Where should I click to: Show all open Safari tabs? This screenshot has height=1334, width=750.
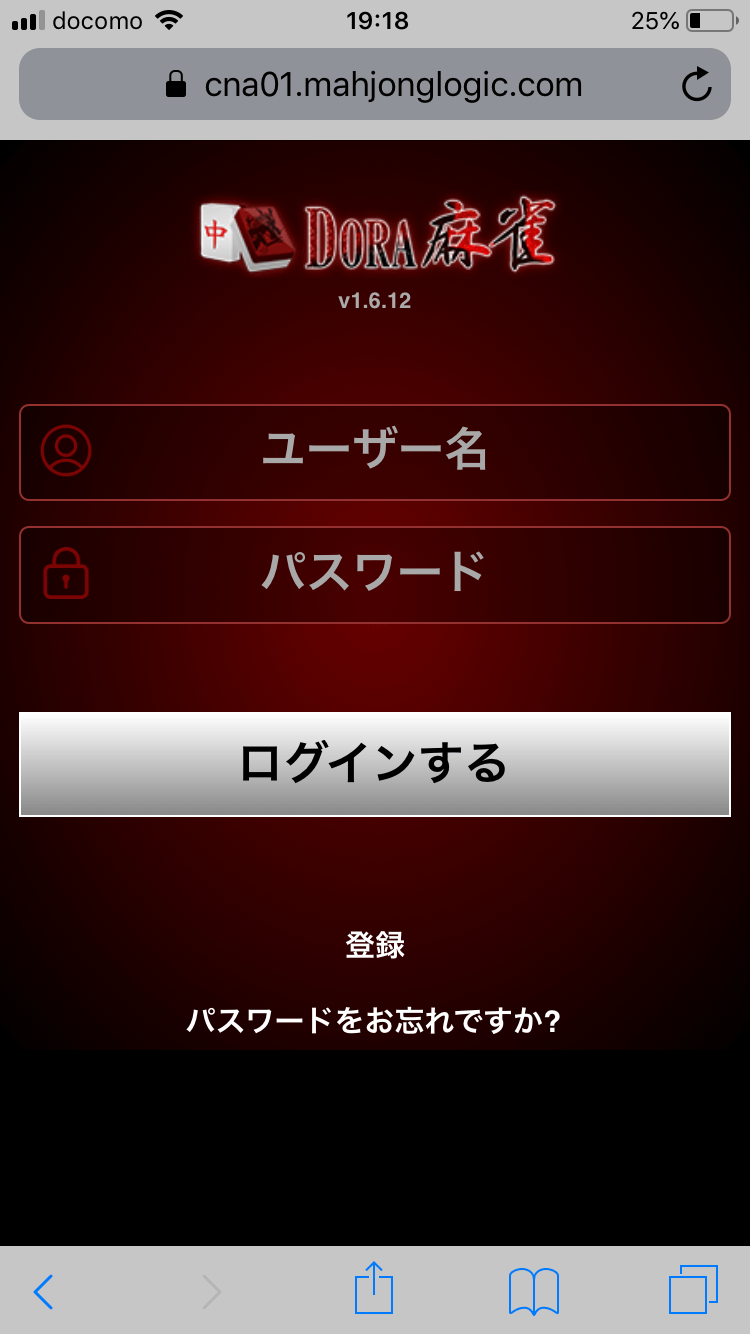pos(693,1290)
